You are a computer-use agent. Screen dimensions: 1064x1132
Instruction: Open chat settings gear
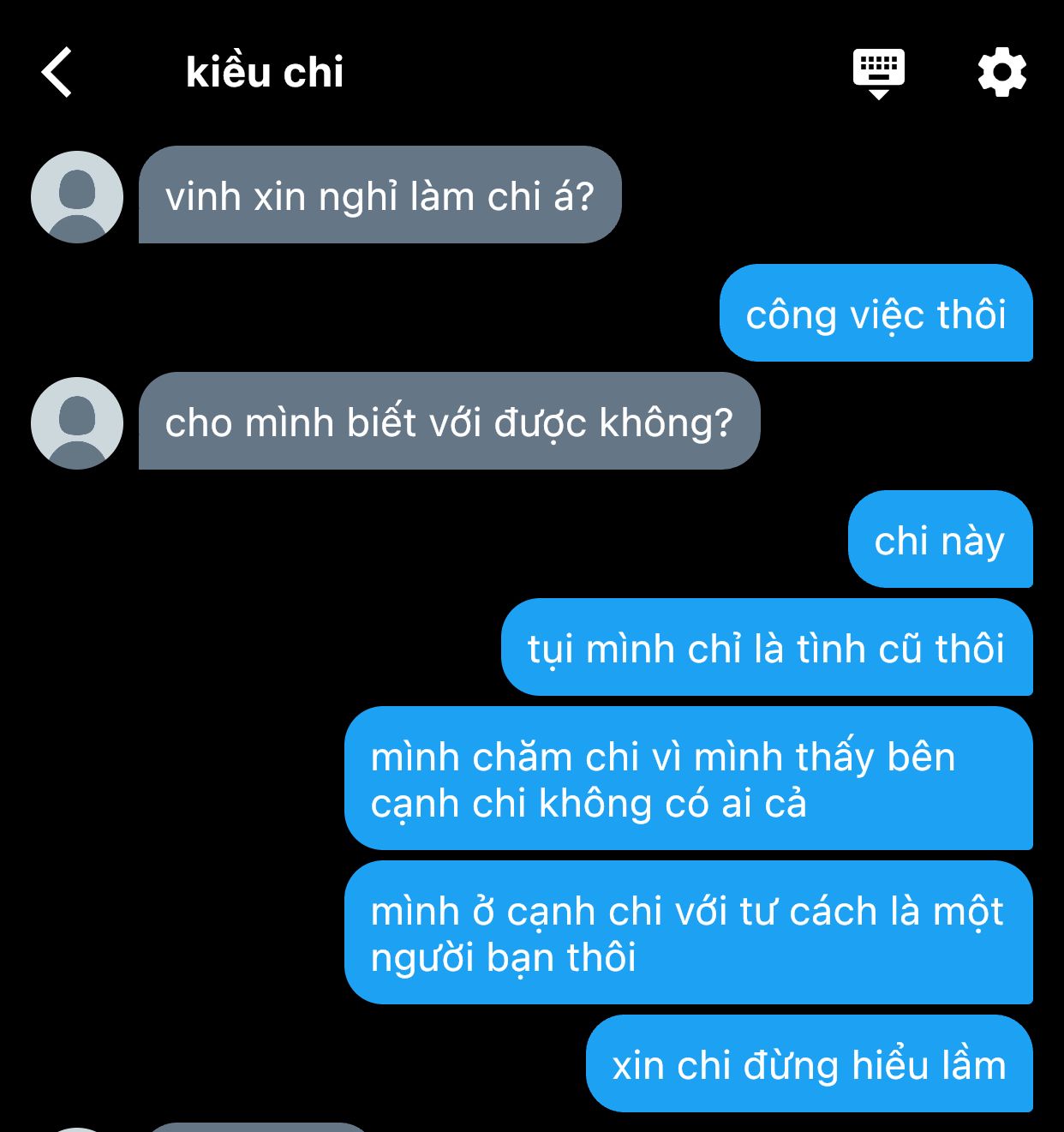1002,72
